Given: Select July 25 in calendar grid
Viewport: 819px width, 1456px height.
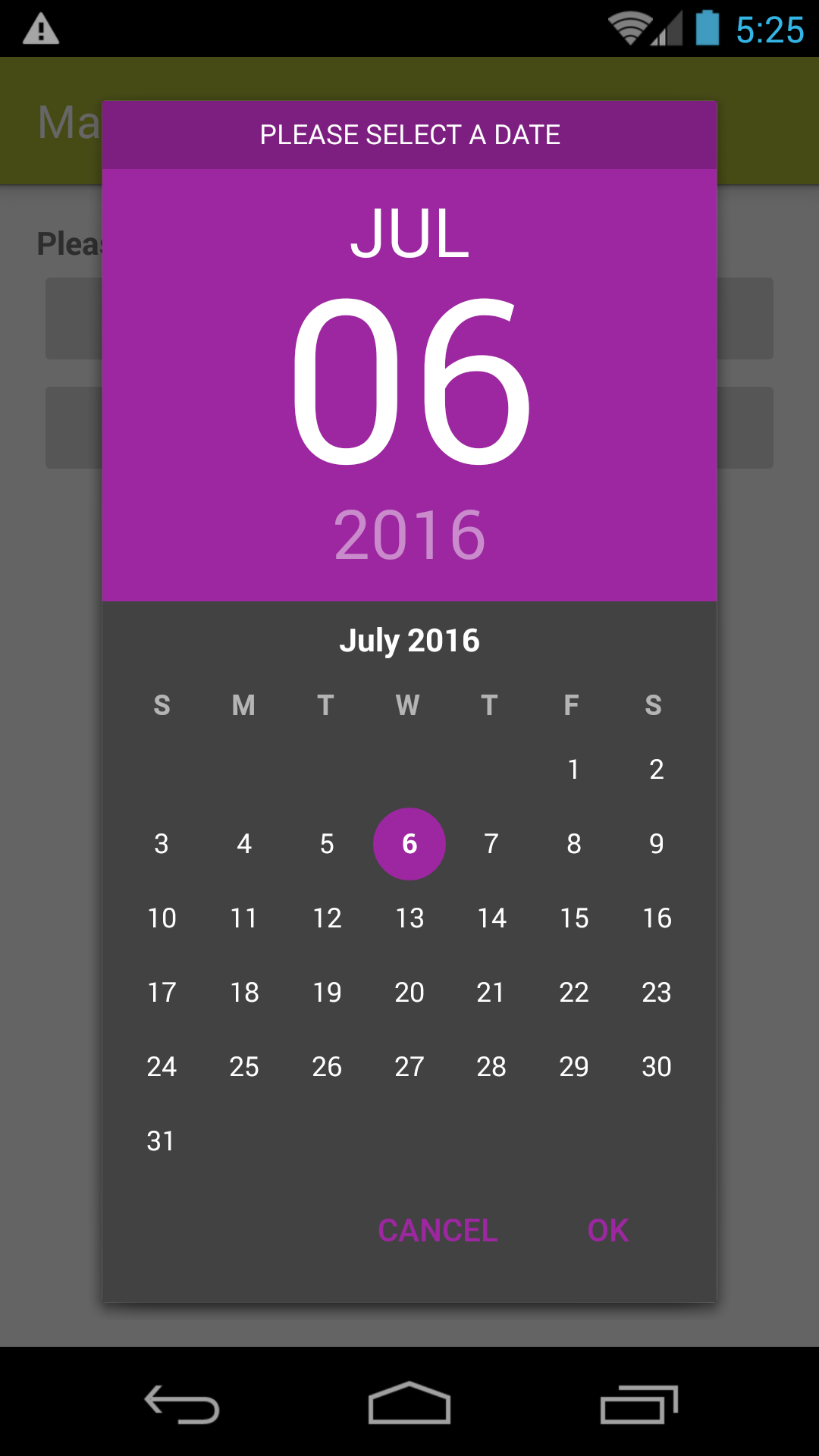Looking at the screenshot, I should (244, 1067).
